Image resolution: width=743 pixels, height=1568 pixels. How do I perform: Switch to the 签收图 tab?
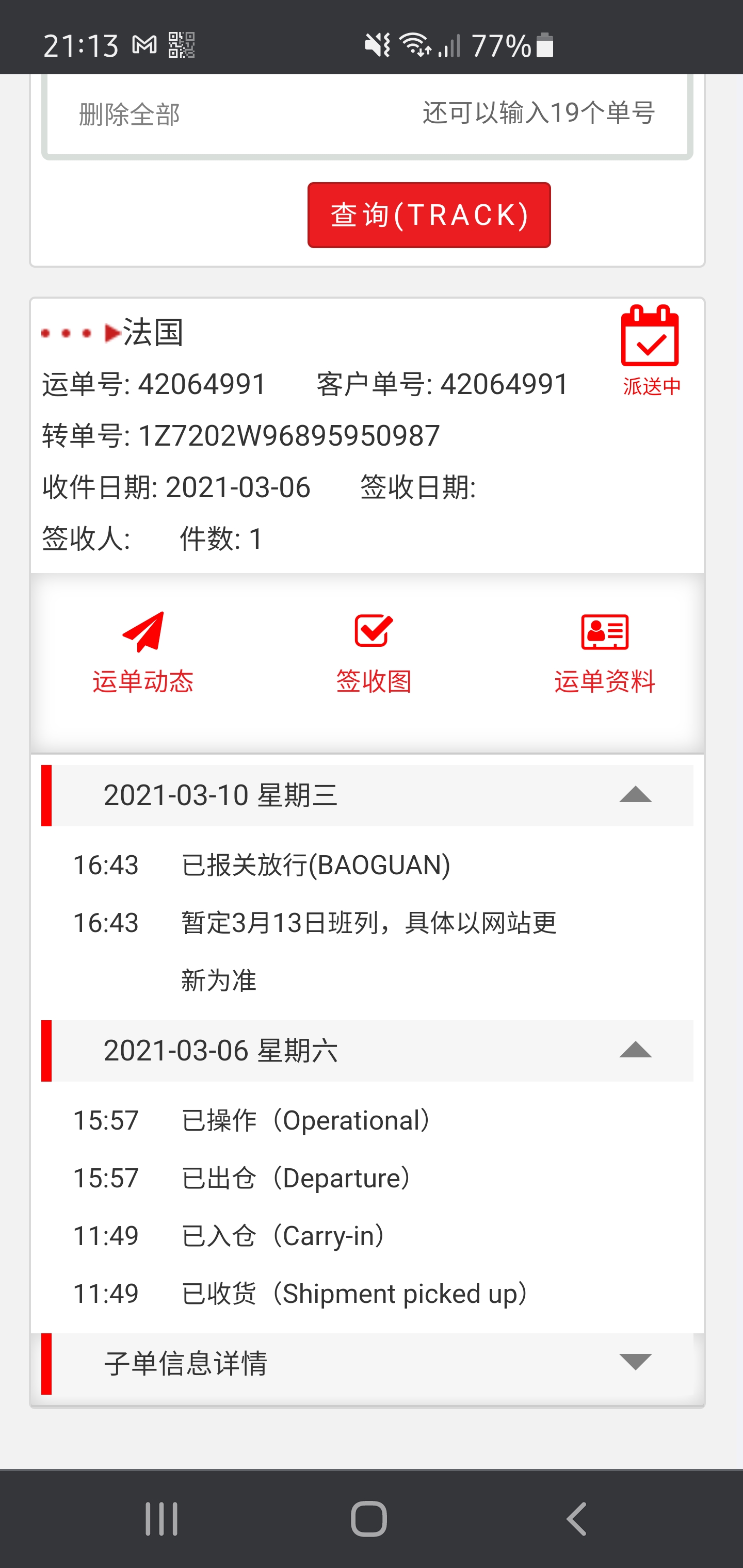[x=374, y=652]
